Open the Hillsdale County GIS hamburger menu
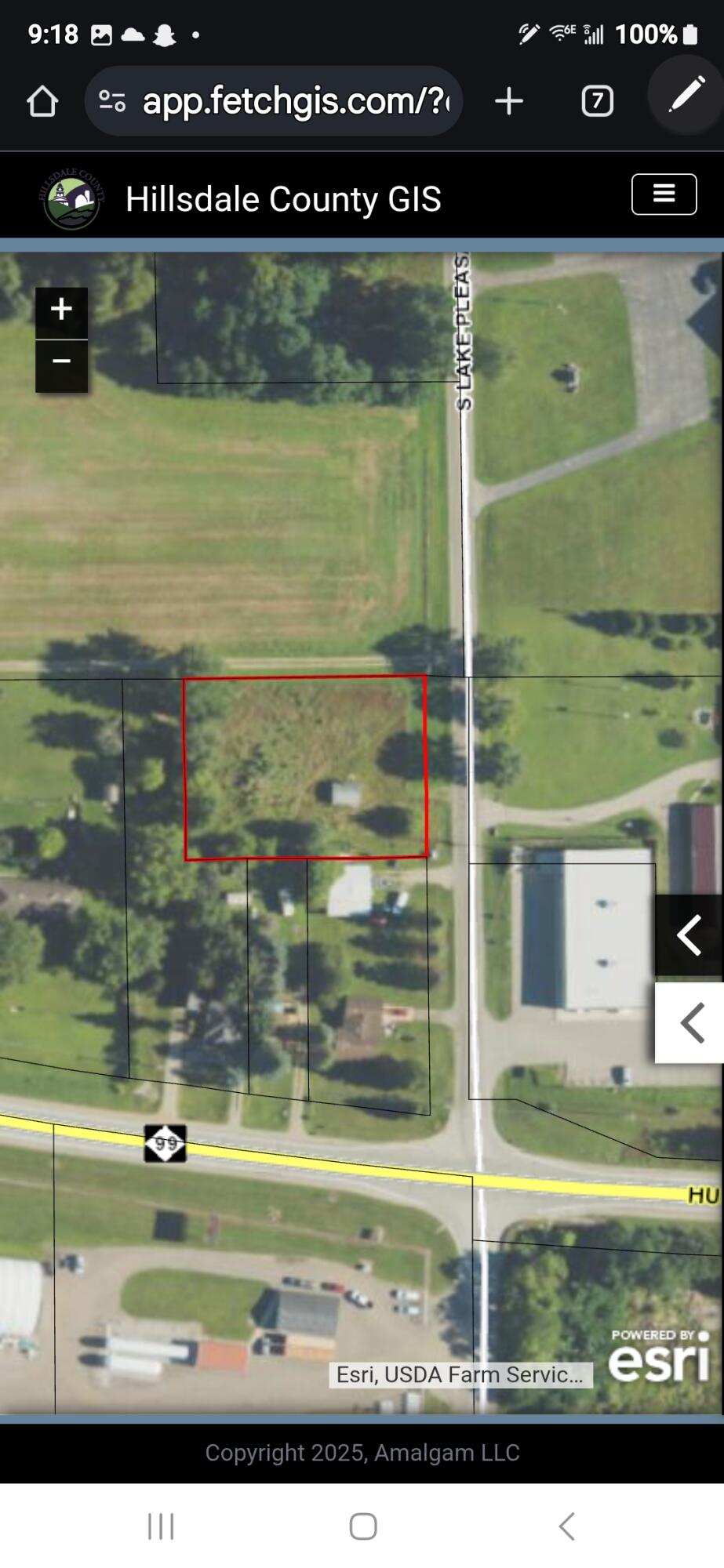Viewport: 724px width, 1568px height. pyautogui.click(x=664, y=194)
